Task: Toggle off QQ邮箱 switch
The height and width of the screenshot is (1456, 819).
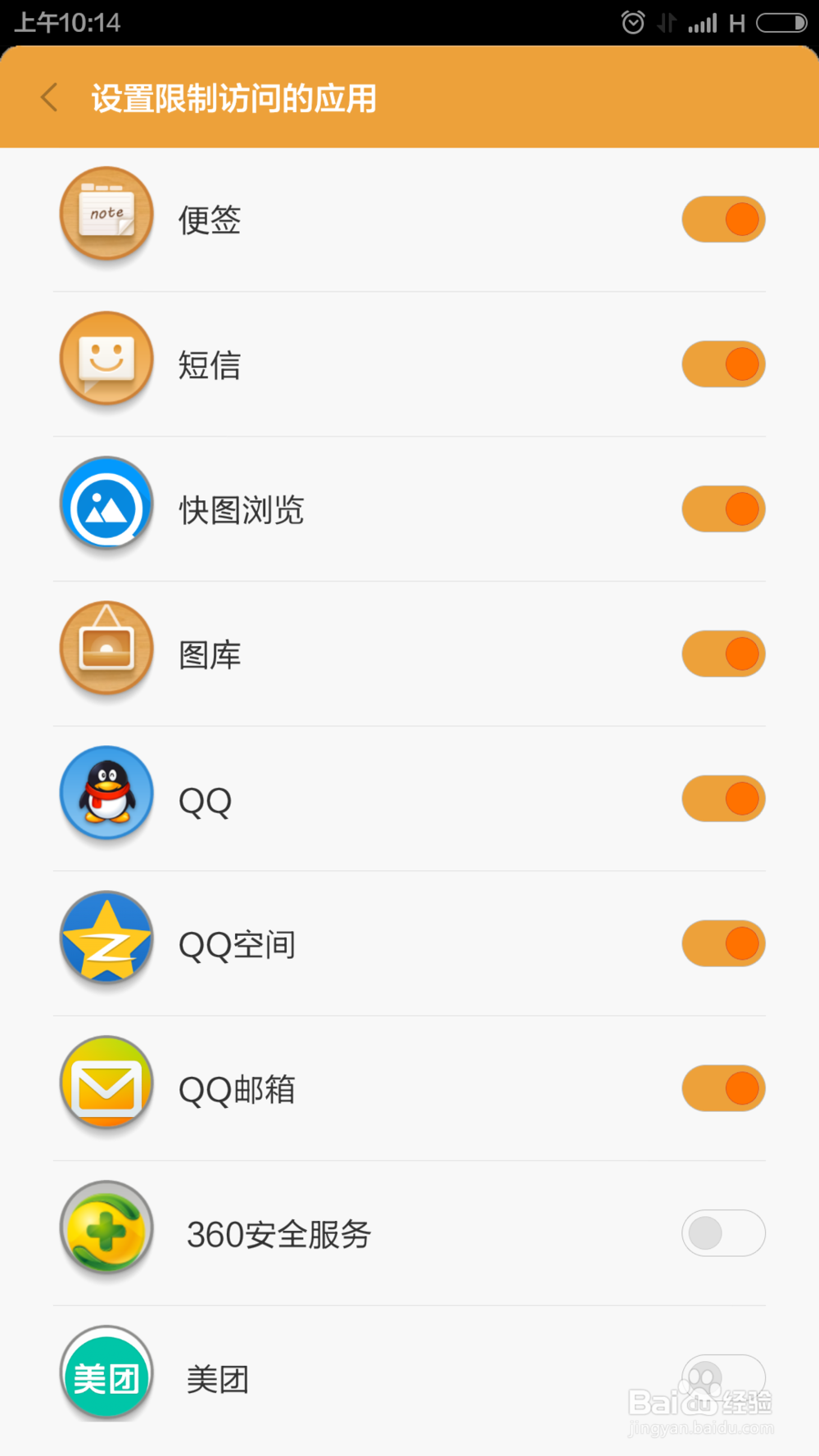Action: pos(723,1088)
